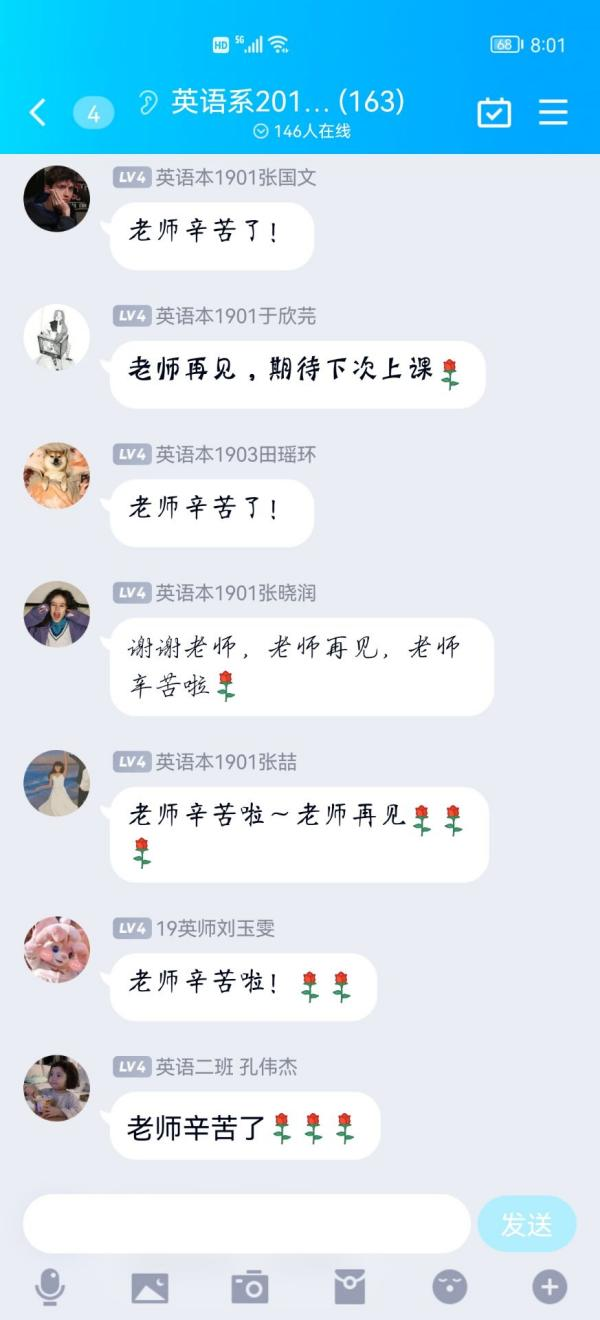Open the photo gallery picker

(x=150, y=1287)
